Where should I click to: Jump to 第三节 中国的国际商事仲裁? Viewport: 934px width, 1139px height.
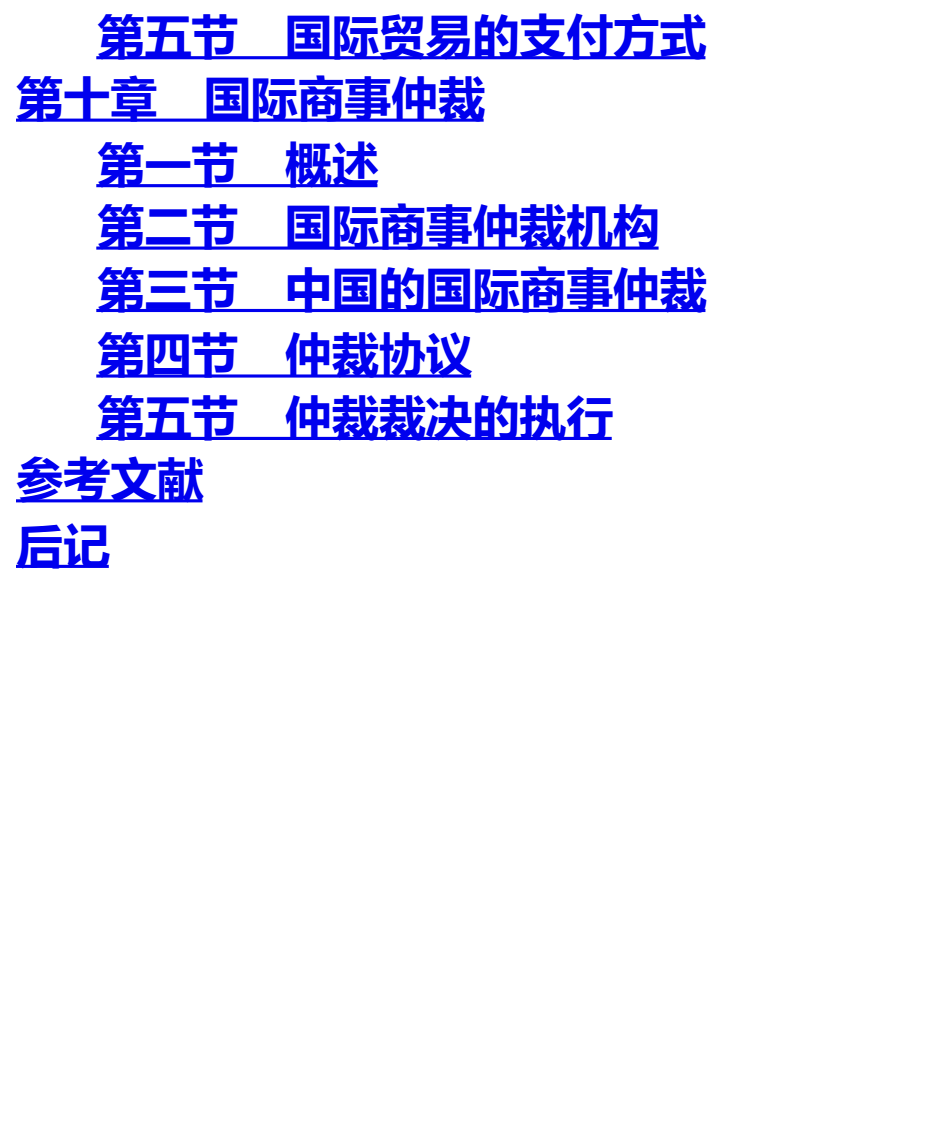[x=400, y=291]
